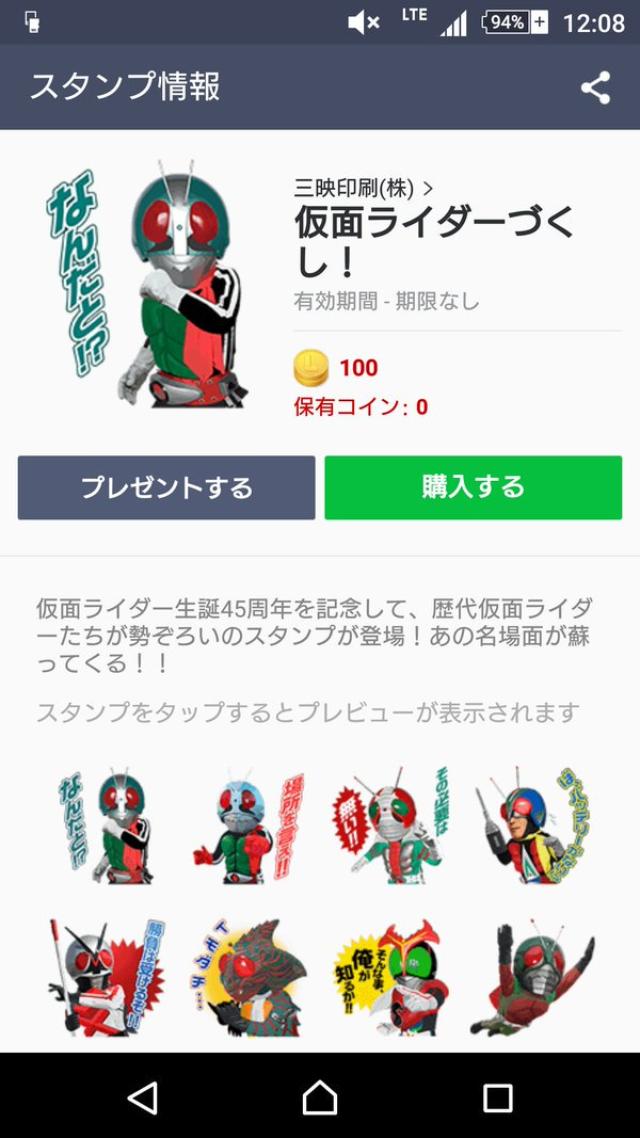Tap 購入する to buy stickers
The image size is (640, 1138).
(472, 488)
